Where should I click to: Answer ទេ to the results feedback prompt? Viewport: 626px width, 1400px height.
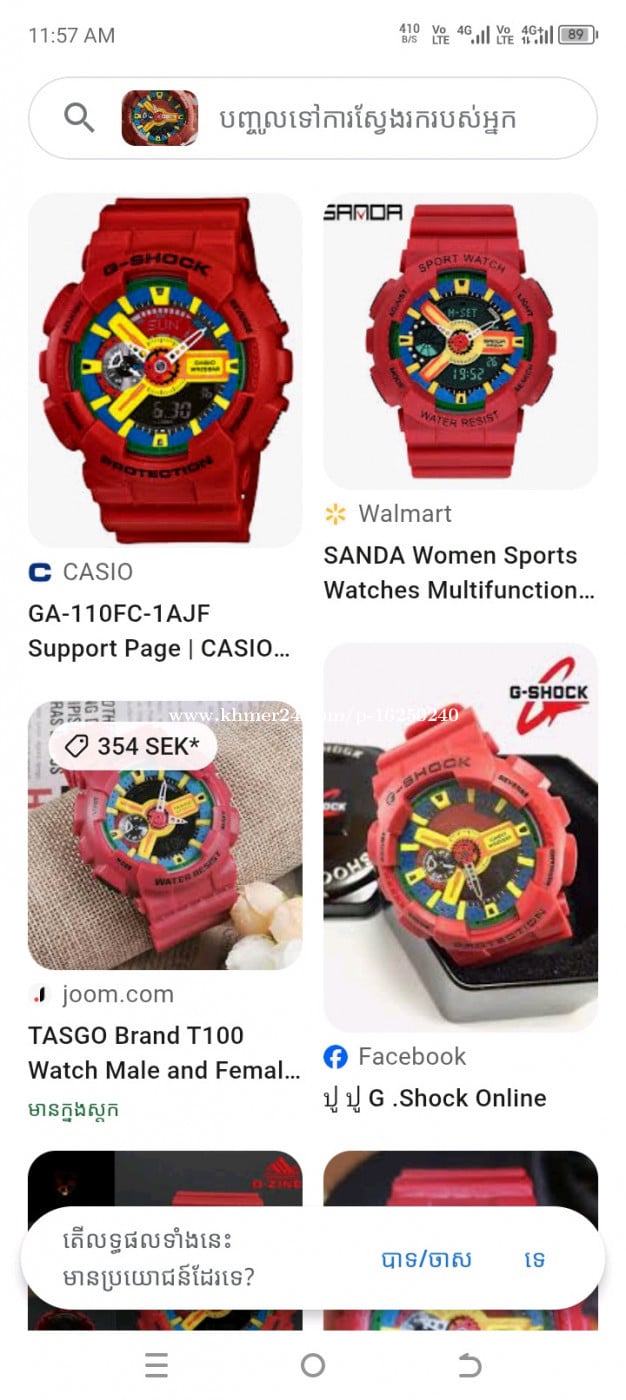click(x=535, y=1259)
